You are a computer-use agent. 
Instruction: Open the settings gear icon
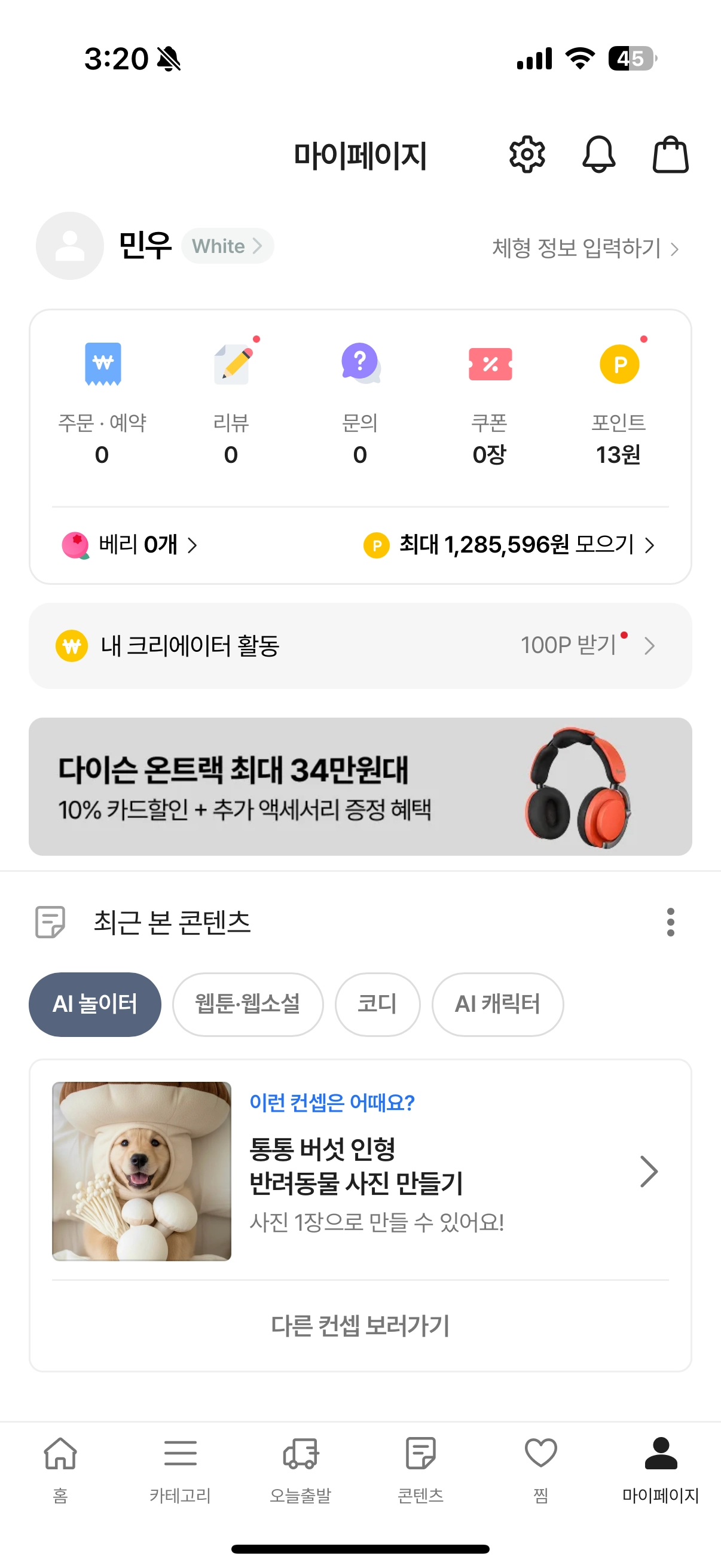click(526, 155)
